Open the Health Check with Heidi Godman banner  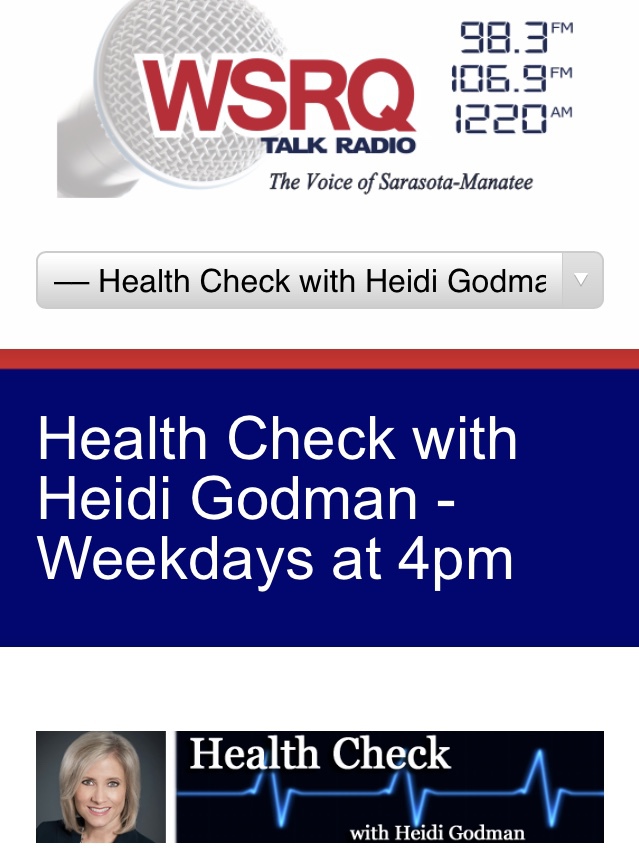(319, 787)
